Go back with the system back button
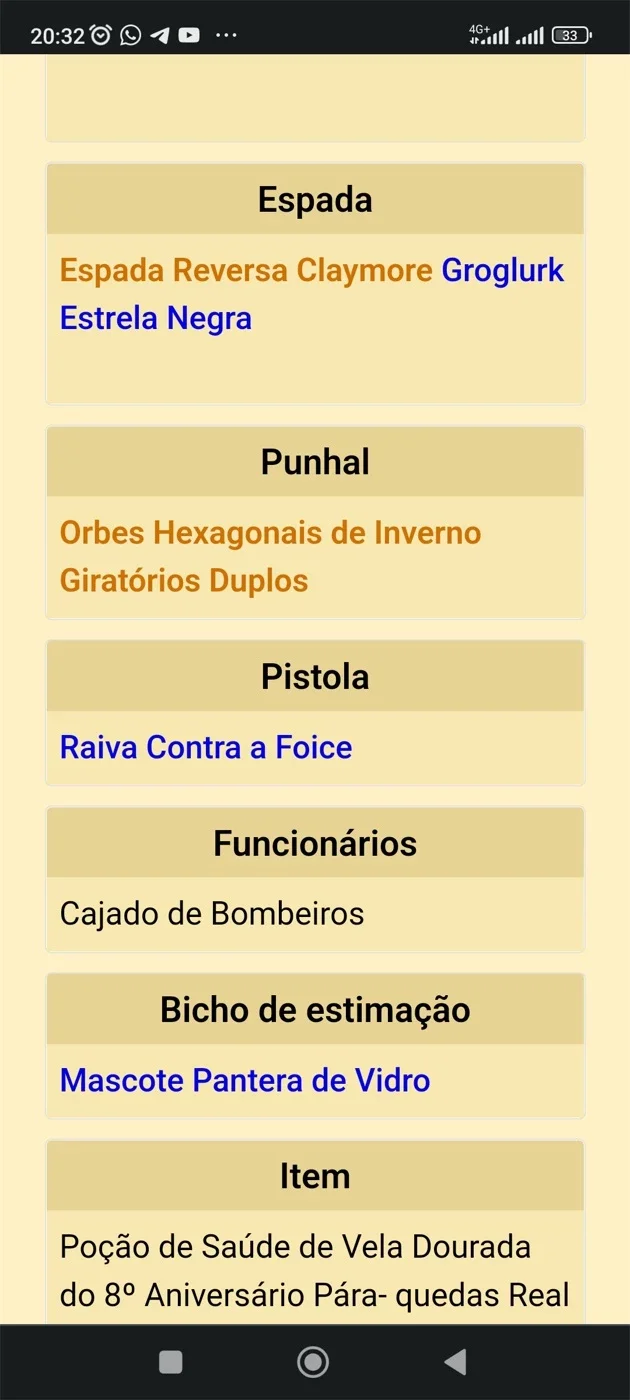The image size is (630, 1400). (455, 1361)
